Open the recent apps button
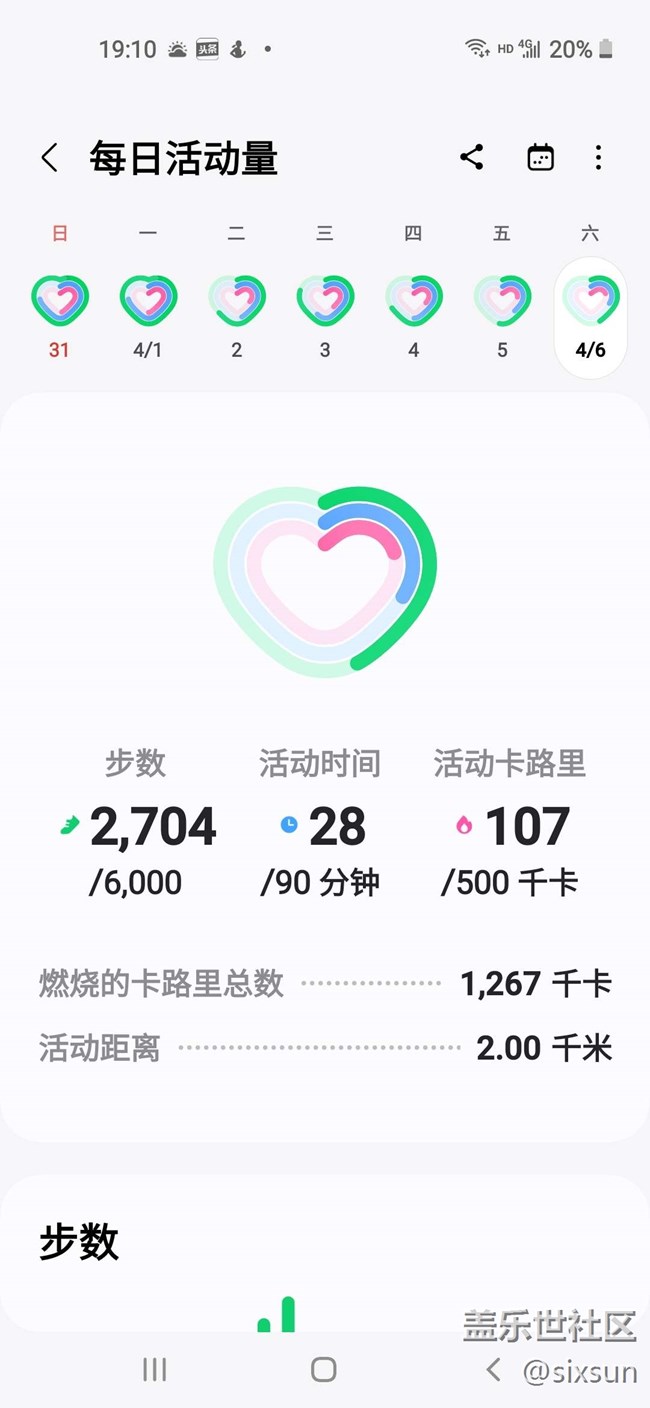Viewport: 650px width, 1408px height. [154, 1369]
